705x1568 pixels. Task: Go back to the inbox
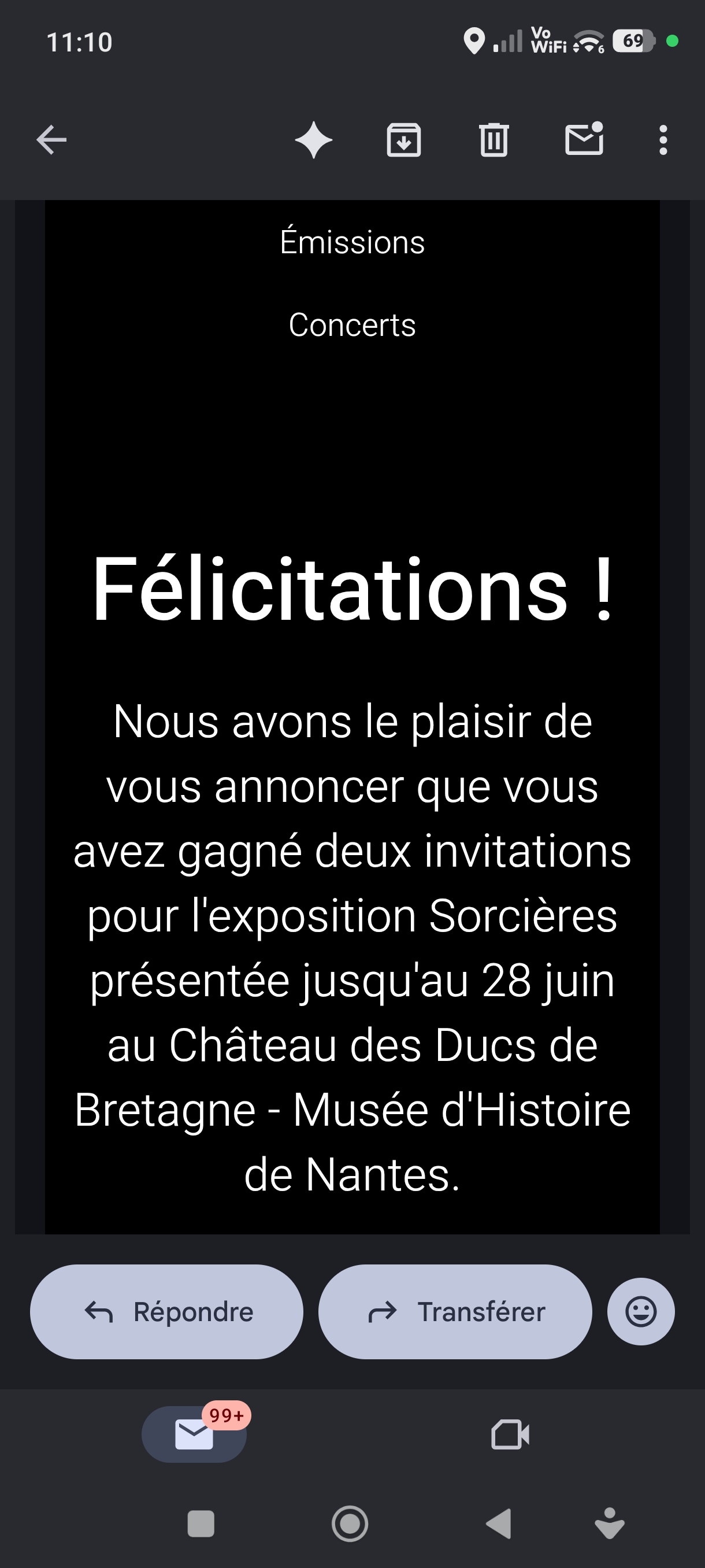(51, 140)
